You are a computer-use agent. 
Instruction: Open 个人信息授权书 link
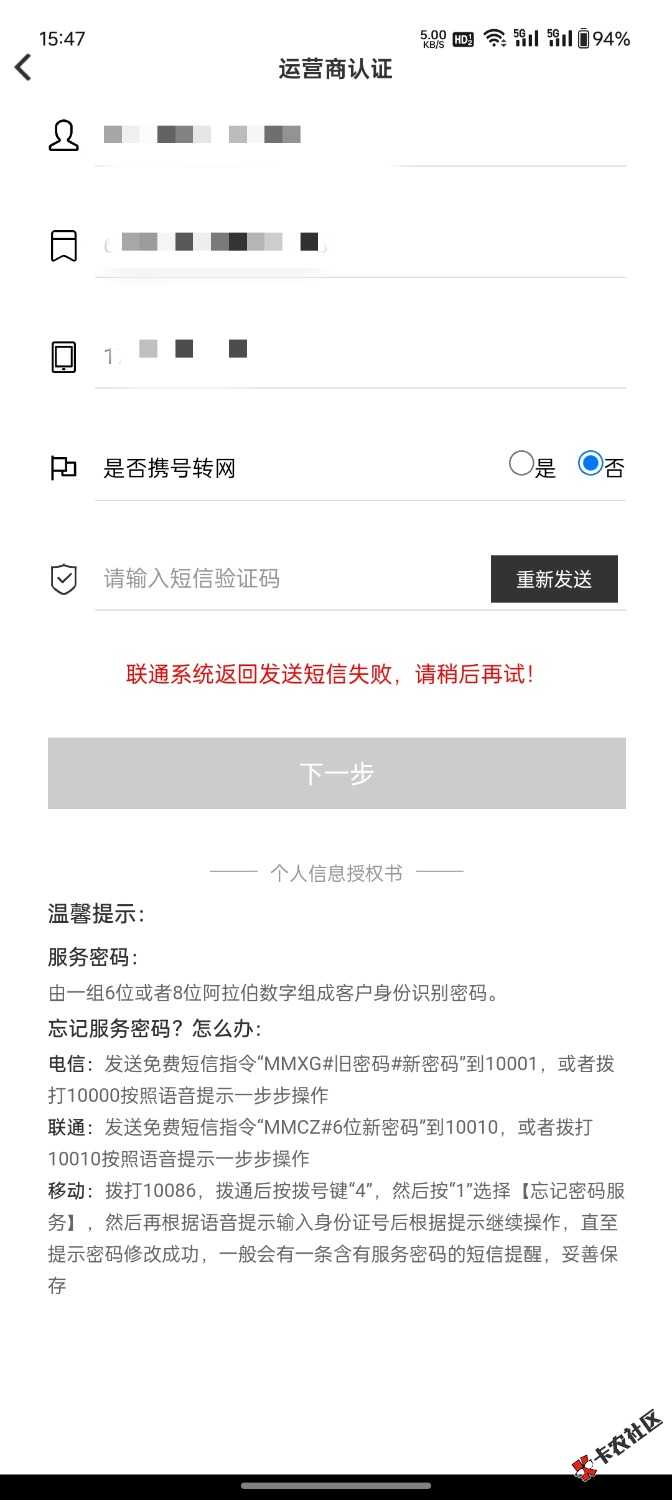coord(336,873)
